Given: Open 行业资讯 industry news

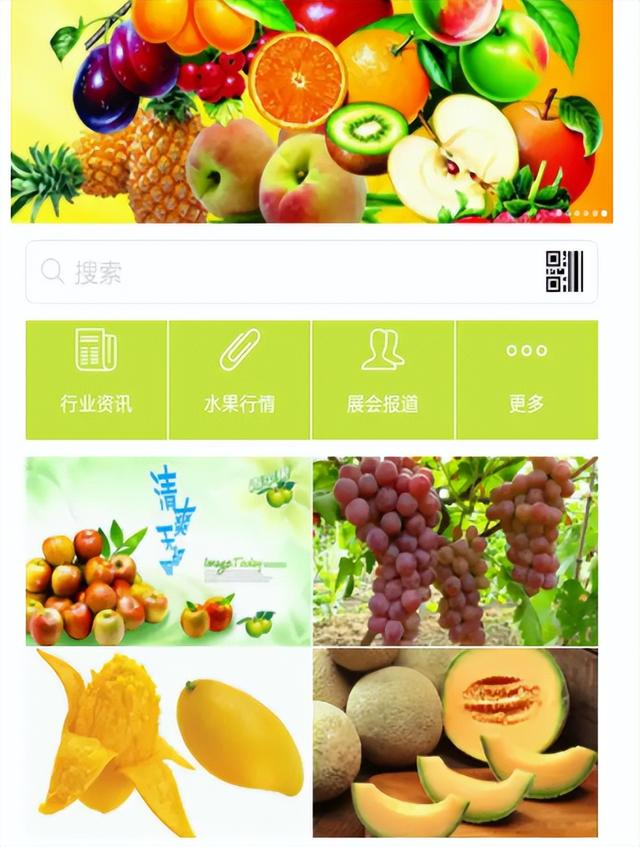Looking at the screenshot, I should 96,380.
